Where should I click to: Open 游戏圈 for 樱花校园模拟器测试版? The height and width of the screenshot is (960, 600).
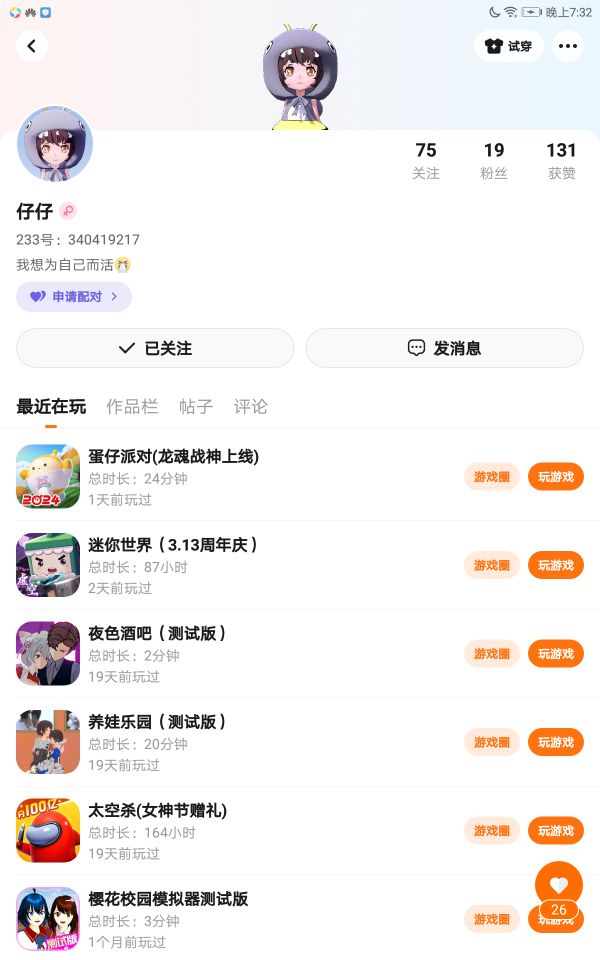[492, 919]
